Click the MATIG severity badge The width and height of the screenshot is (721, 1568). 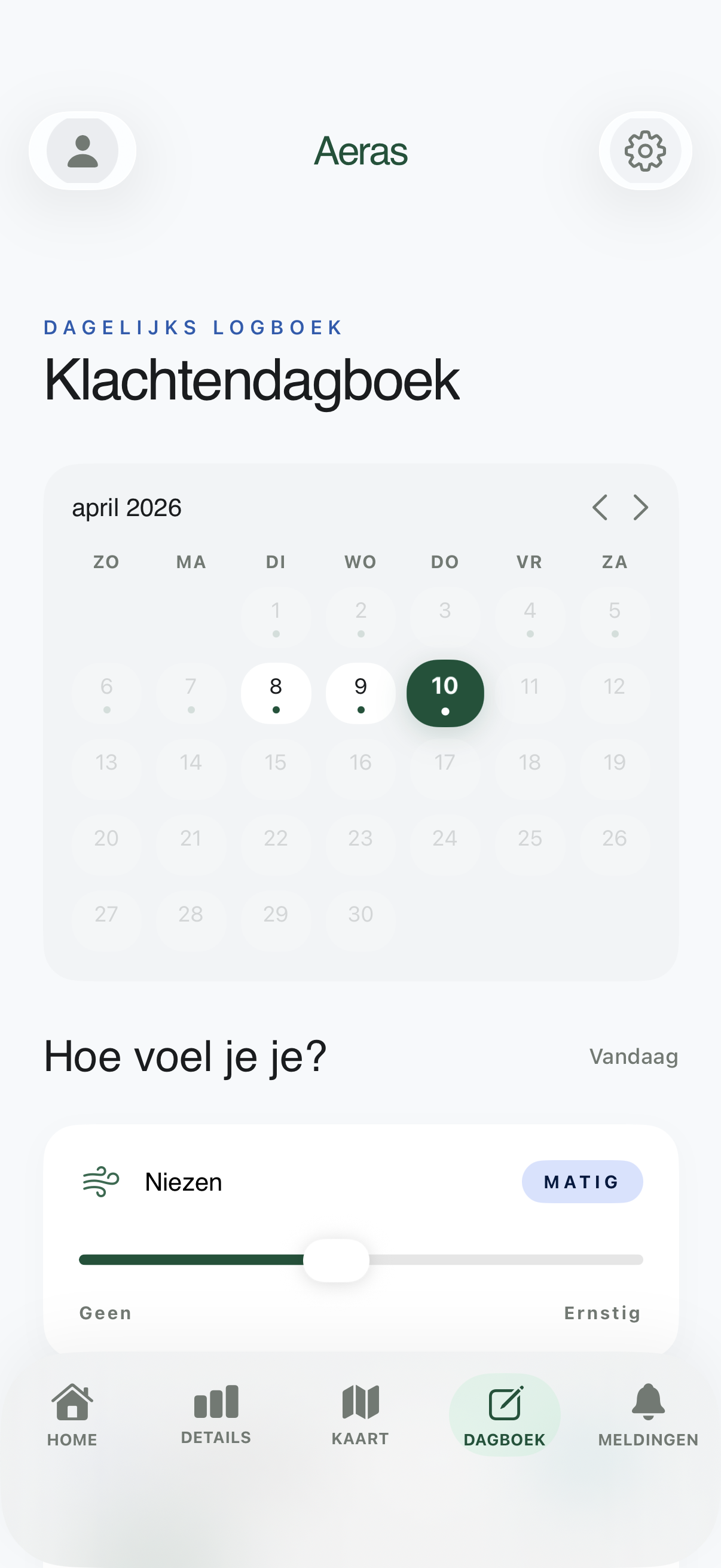[x=582, y=1181]
